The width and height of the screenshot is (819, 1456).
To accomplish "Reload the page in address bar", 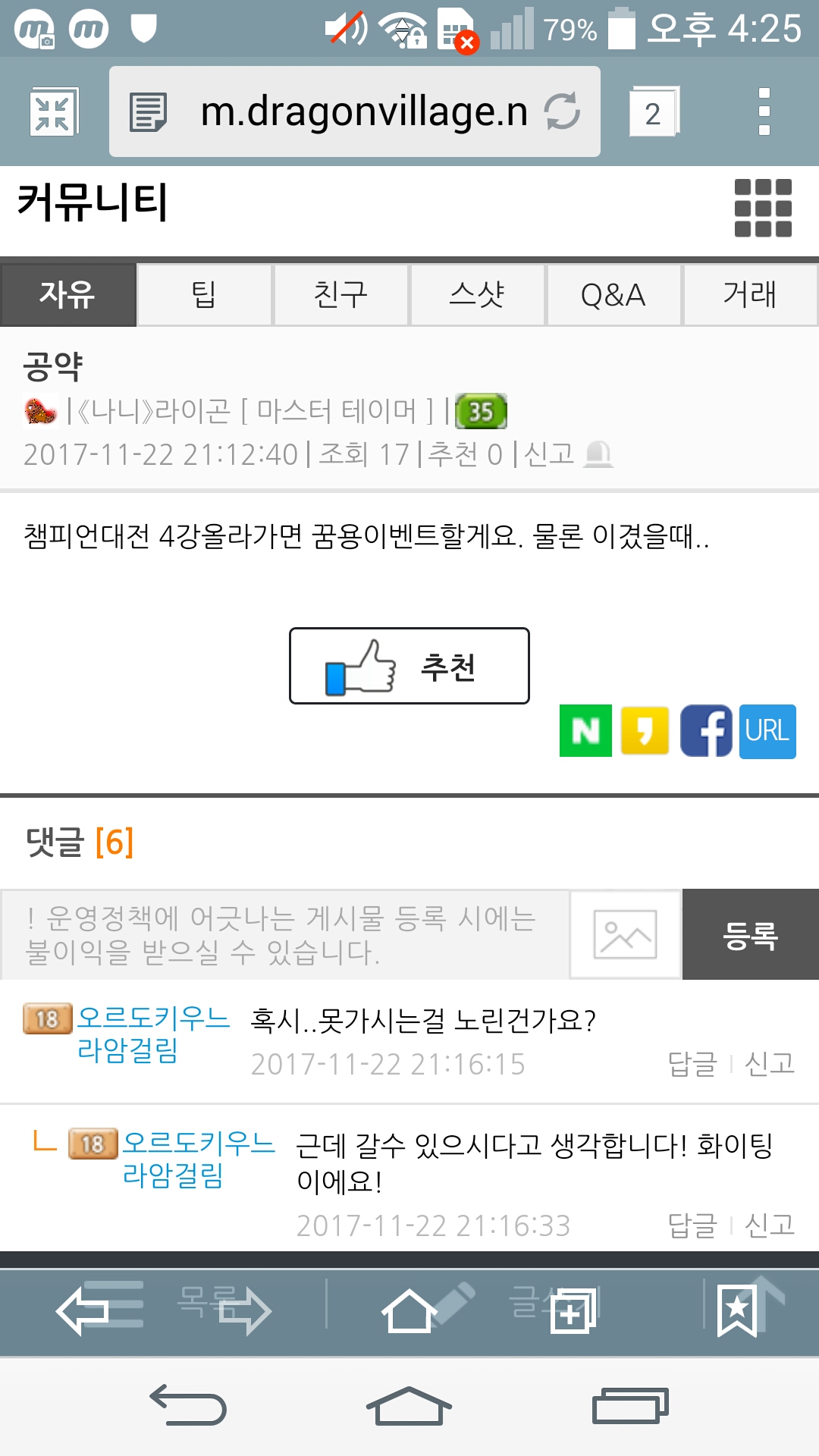I will 562,111.
